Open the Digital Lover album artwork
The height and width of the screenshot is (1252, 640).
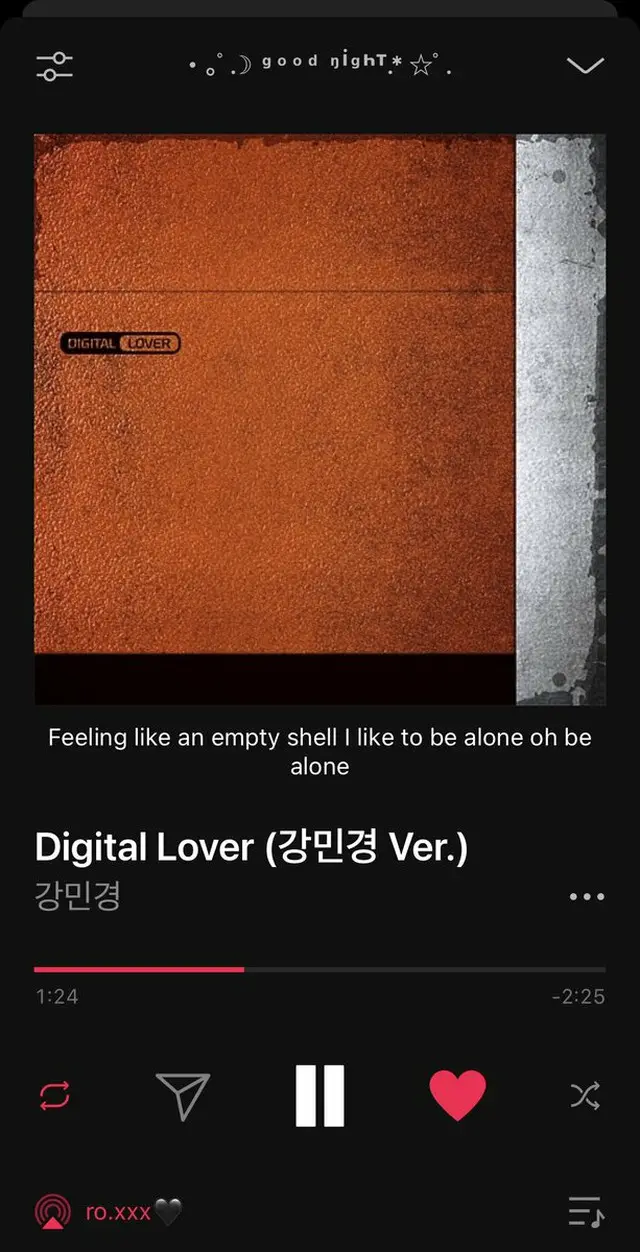320,419
